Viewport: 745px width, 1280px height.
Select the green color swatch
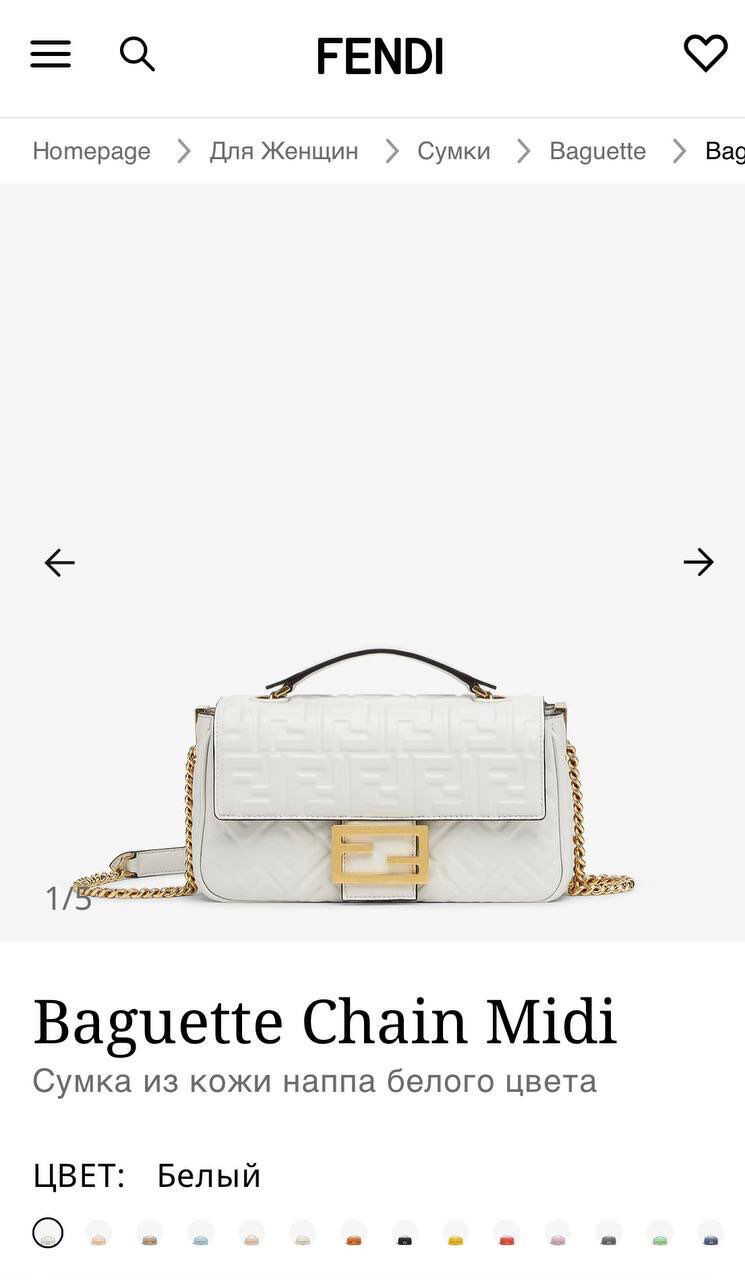(x=659, y=1233)
